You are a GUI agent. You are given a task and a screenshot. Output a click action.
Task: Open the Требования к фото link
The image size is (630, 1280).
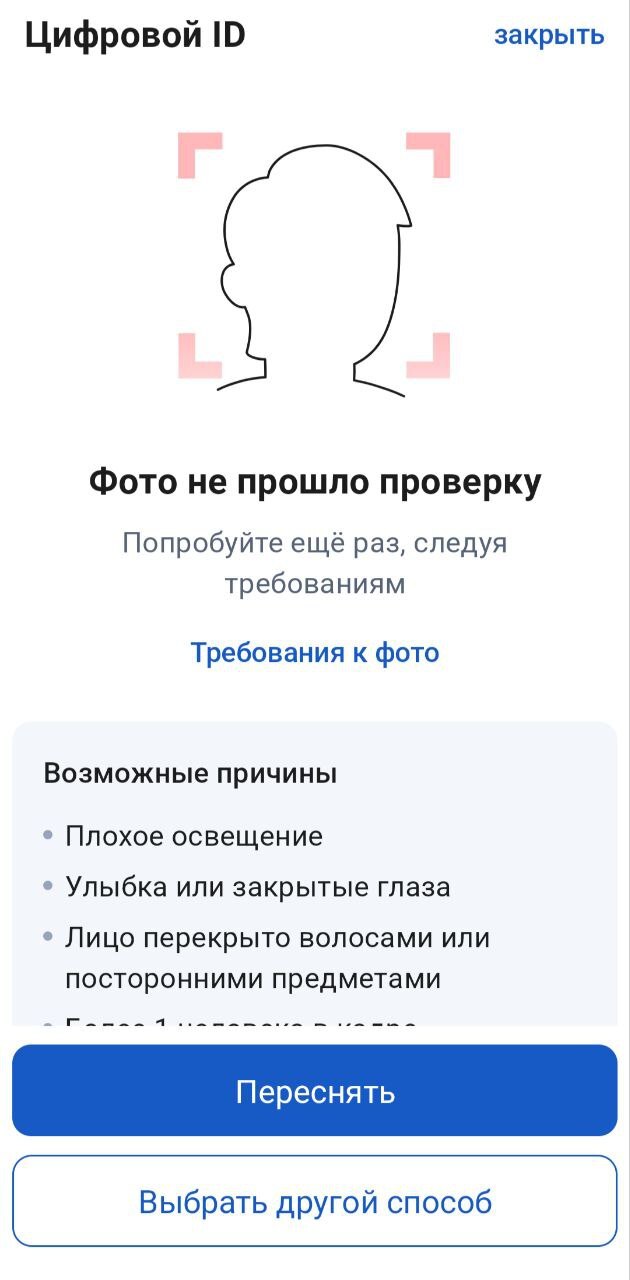click(x=315, y=654)
